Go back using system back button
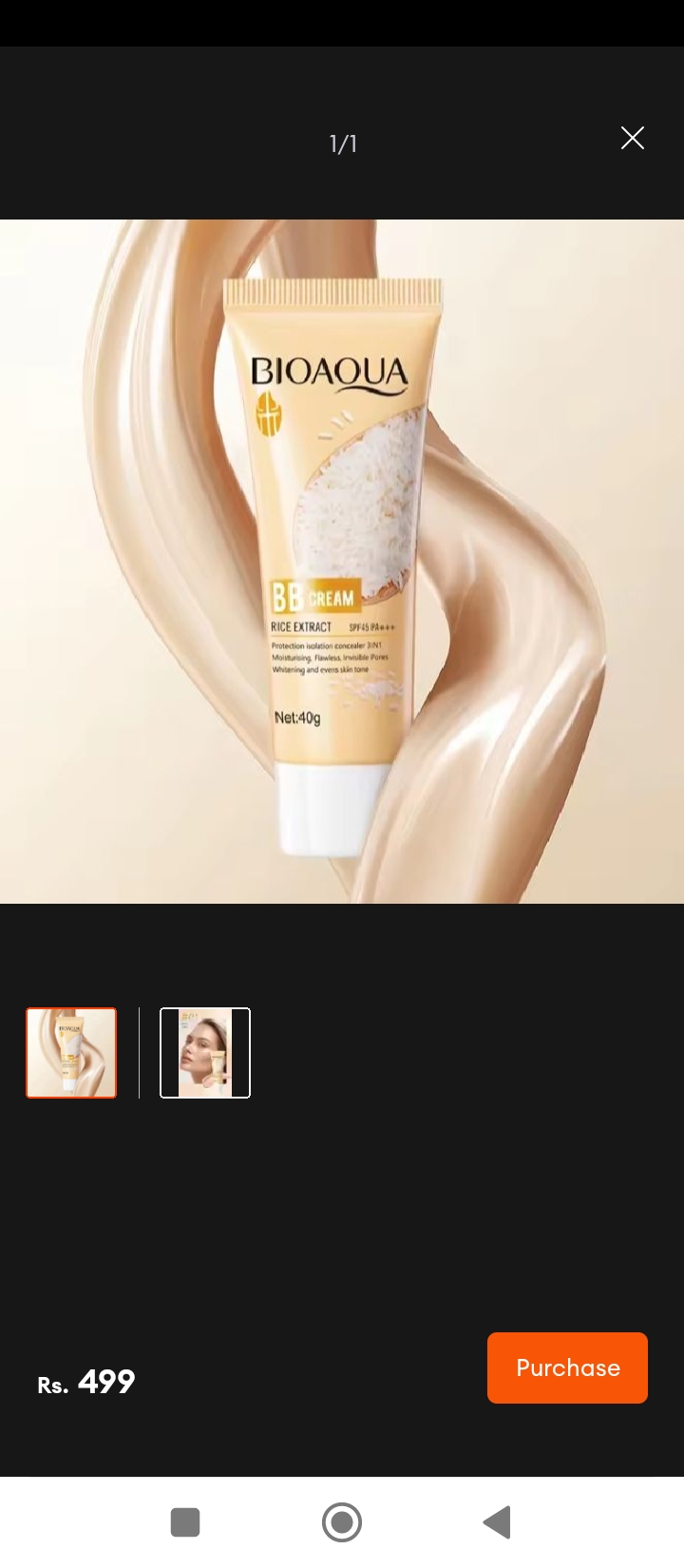 point(497,1521)
